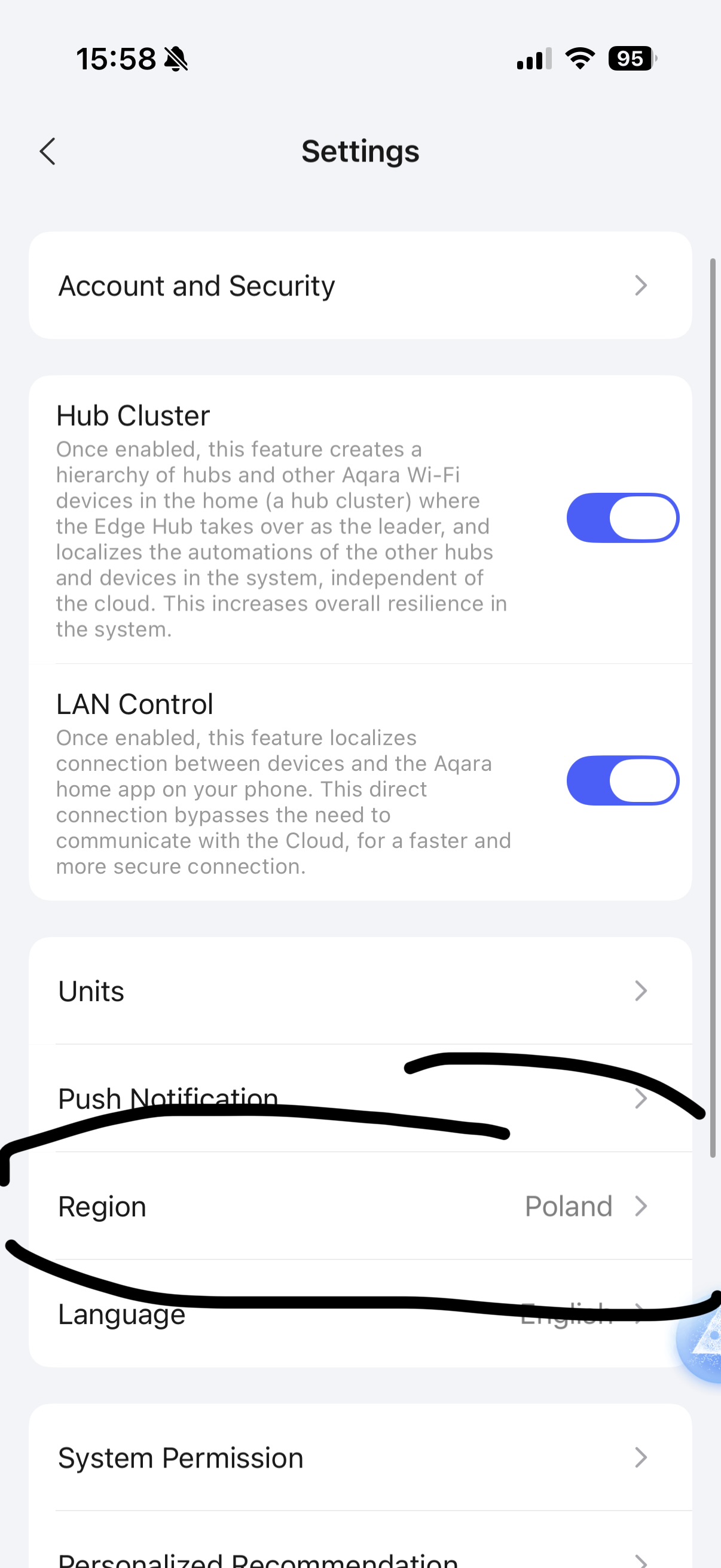The width and height of the screenshot is (721, 1568).
Task: Toggle the Hub Cluster switch
Action: click(622, 518)
